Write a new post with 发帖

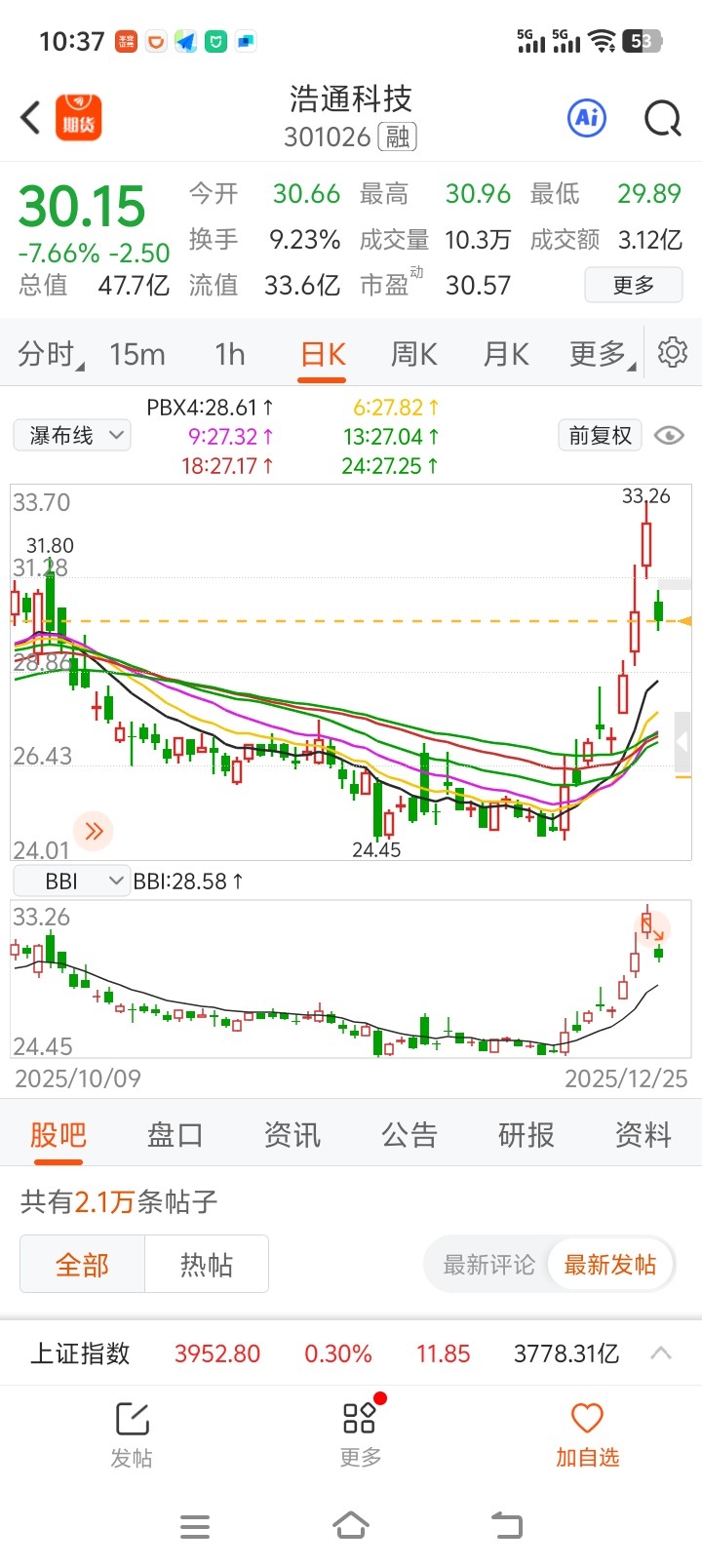[132, 1434]
